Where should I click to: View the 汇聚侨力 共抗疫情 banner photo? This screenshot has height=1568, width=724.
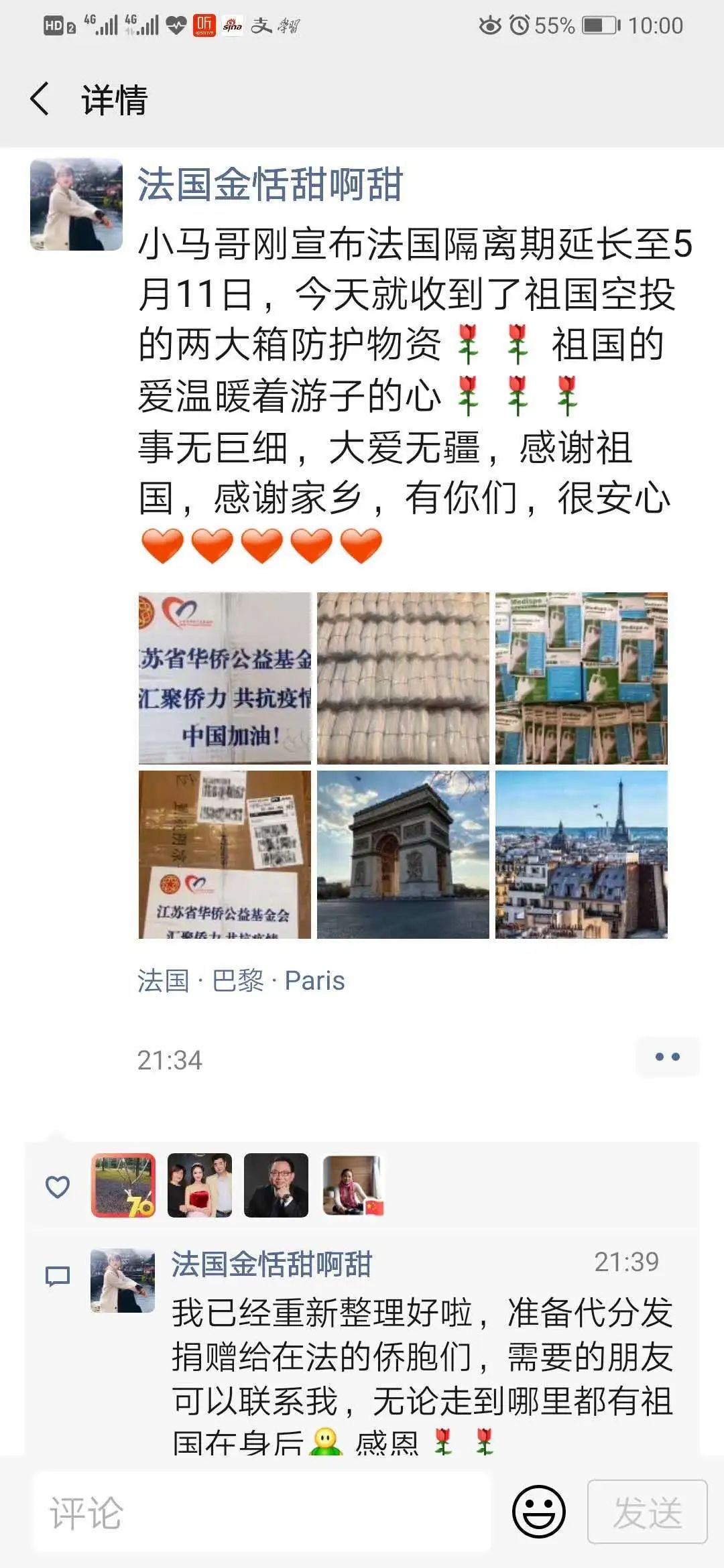point(225,678)
